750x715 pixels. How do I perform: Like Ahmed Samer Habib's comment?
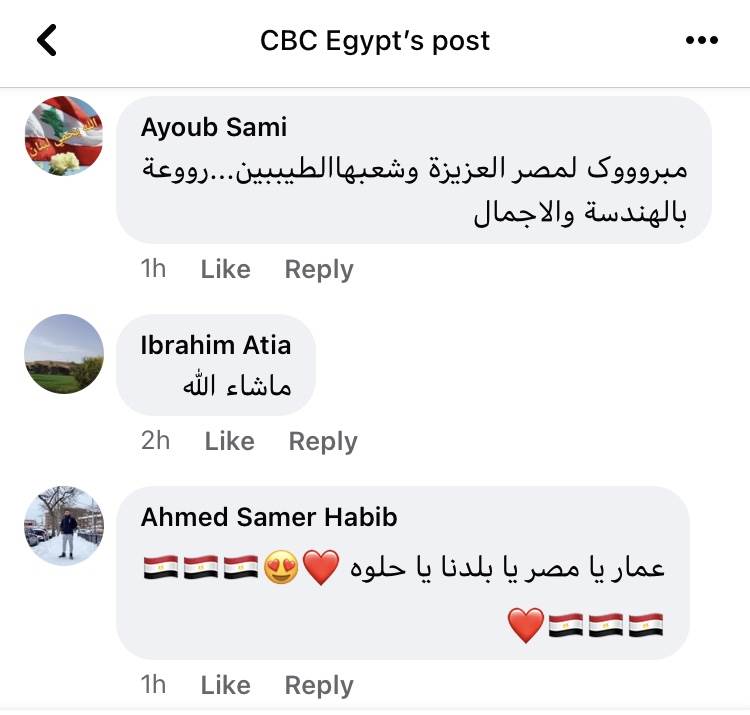pos(225,685)
